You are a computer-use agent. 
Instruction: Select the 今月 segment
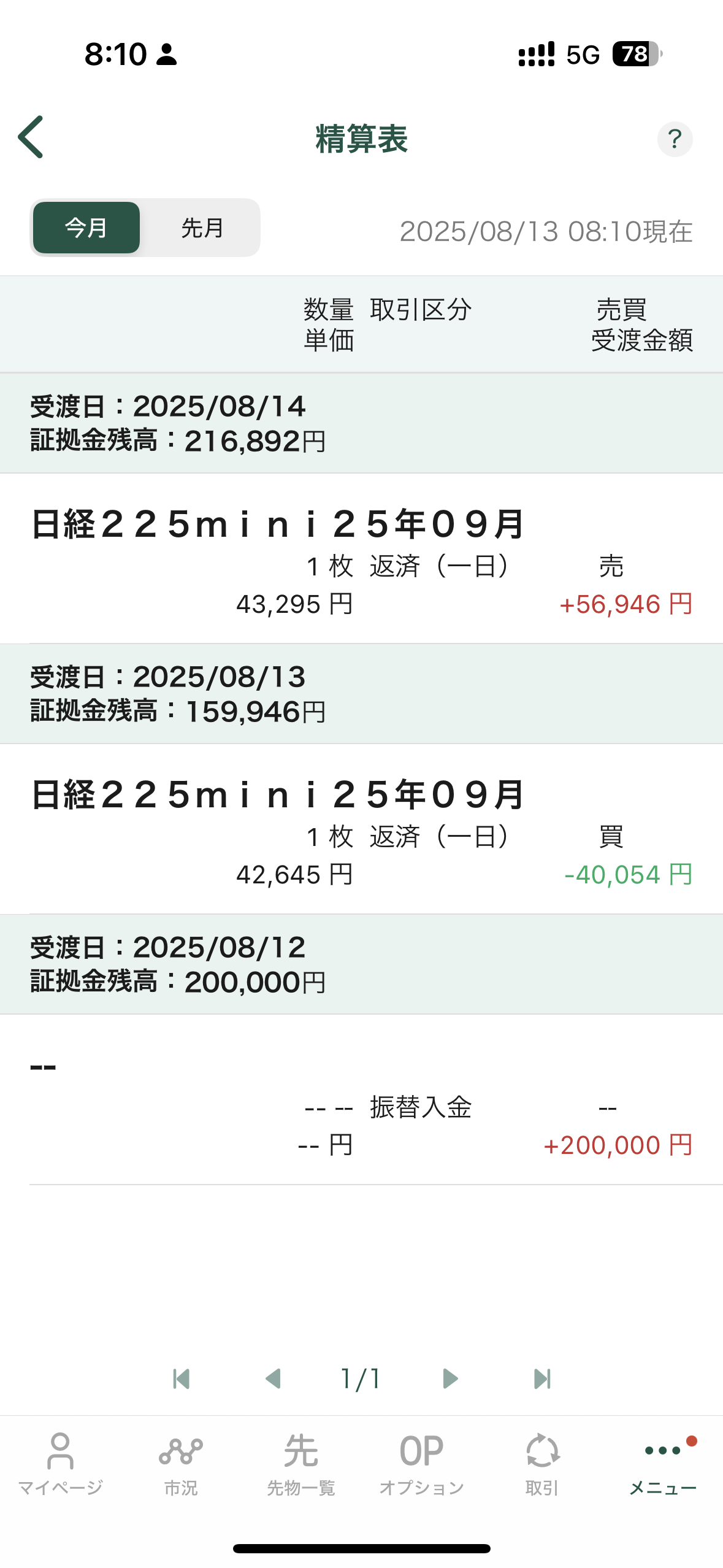[x=86, y=228]
